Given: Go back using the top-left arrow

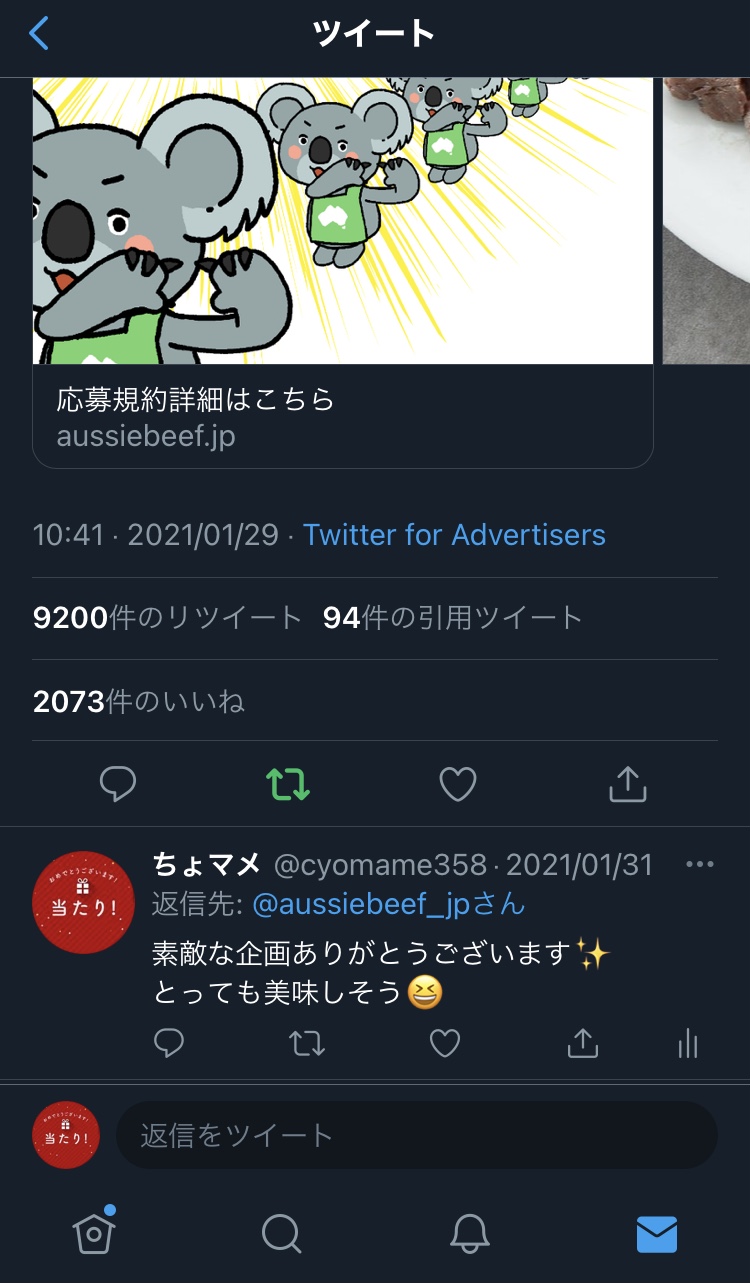Looking at the screenshot, I should [39, 34].
